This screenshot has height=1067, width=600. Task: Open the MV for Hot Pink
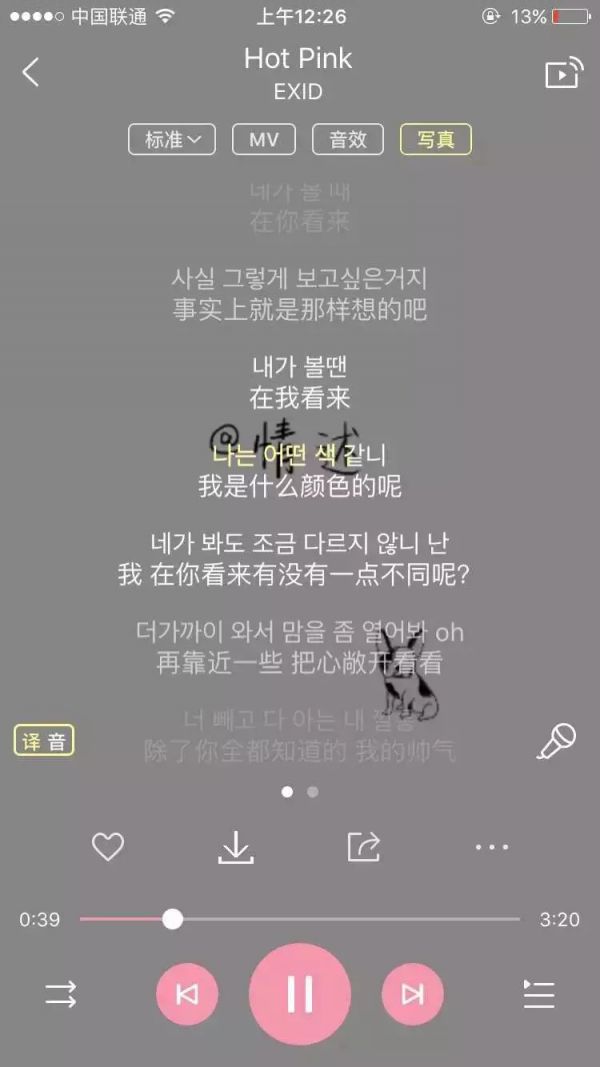[x=264, y=140]
